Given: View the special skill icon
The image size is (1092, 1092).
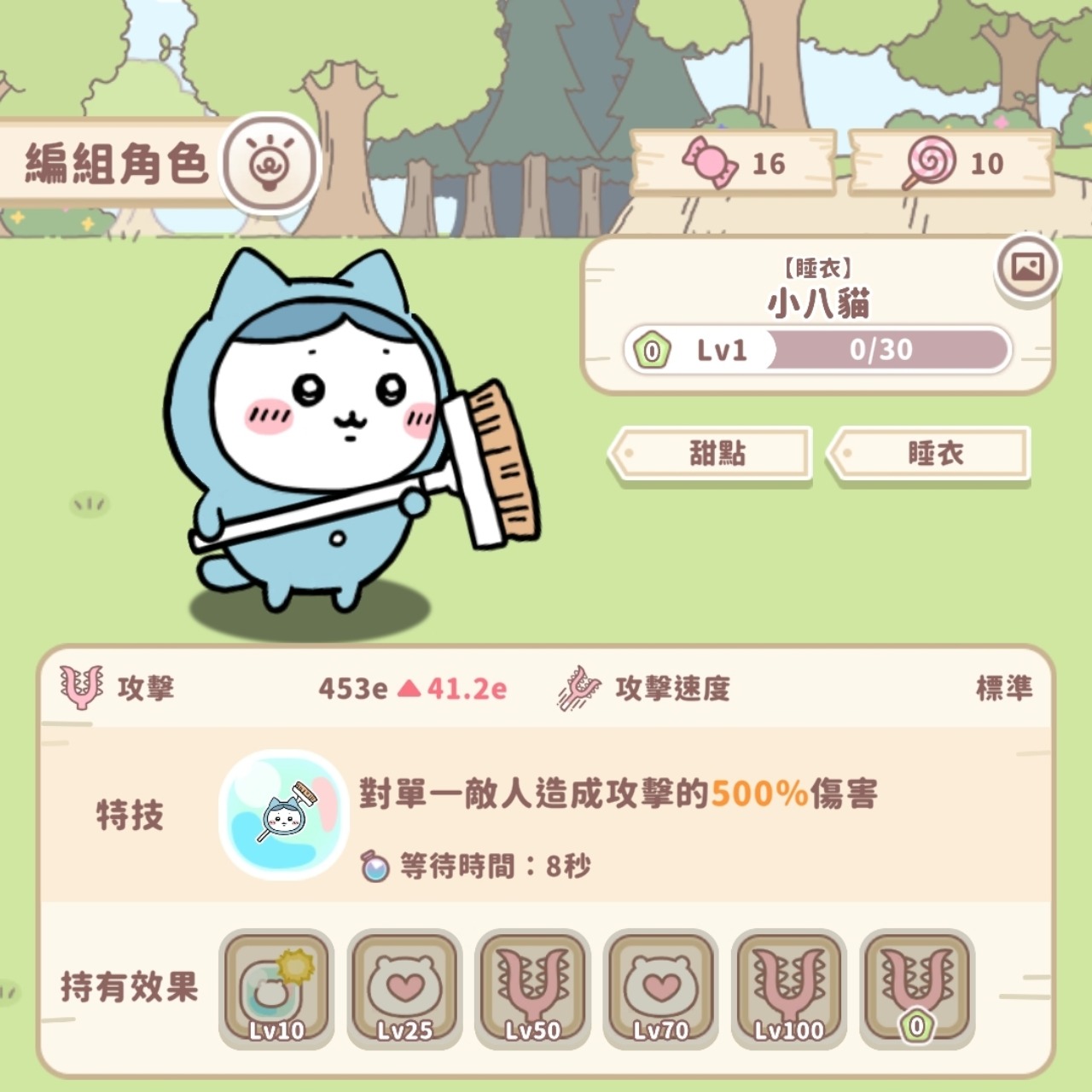Looking at the screenshot, I should (x=283, y=815).
